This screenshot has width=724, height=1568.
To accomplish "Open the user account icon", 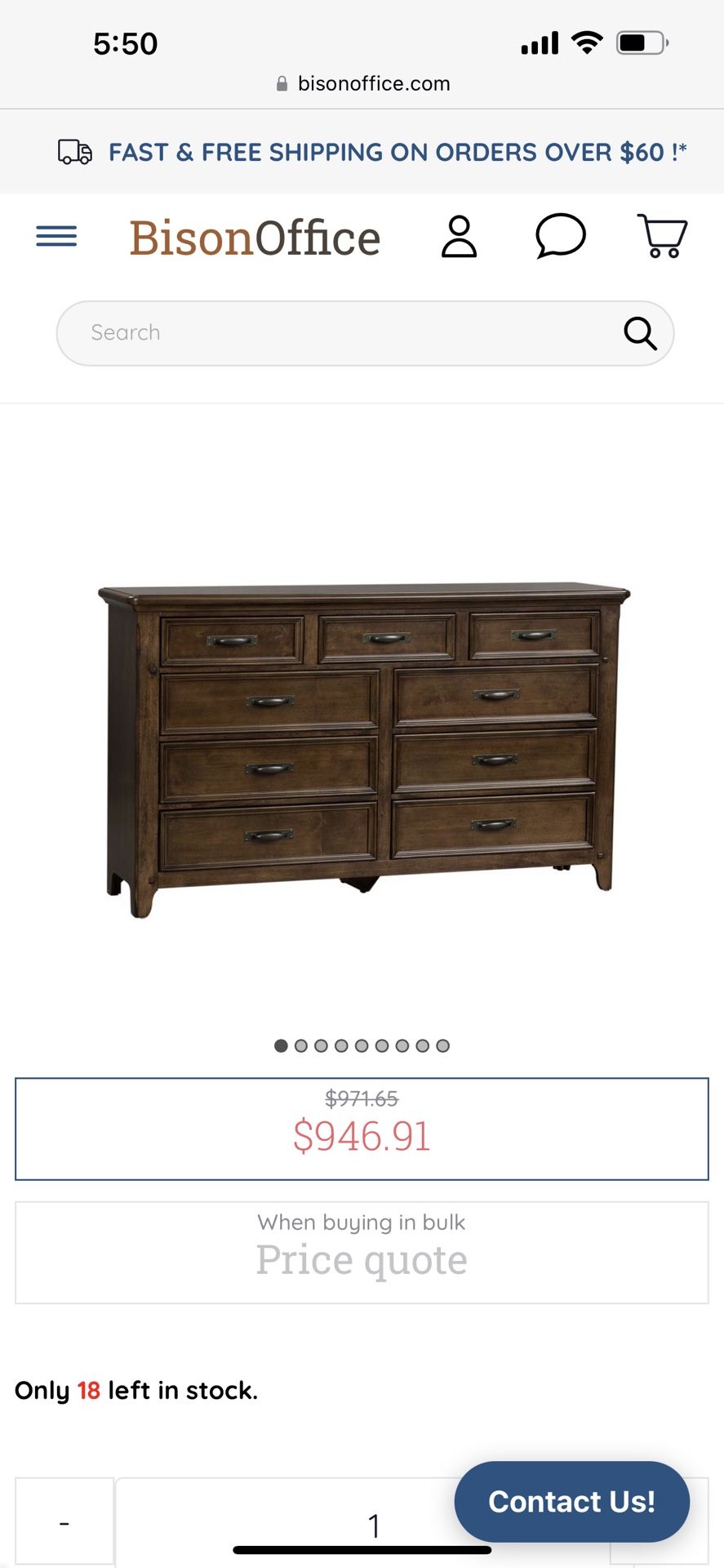I will [460, 238].
